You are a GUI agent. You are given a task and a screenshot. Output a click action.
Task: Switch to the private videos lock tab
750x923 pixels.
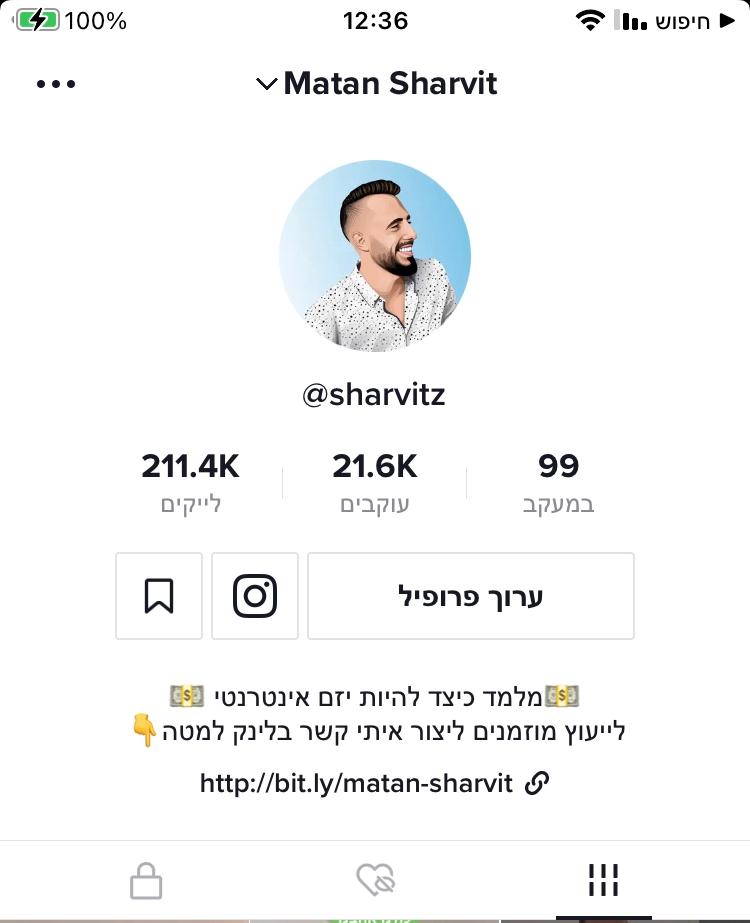pyautogui.click(x=146, y=881)
